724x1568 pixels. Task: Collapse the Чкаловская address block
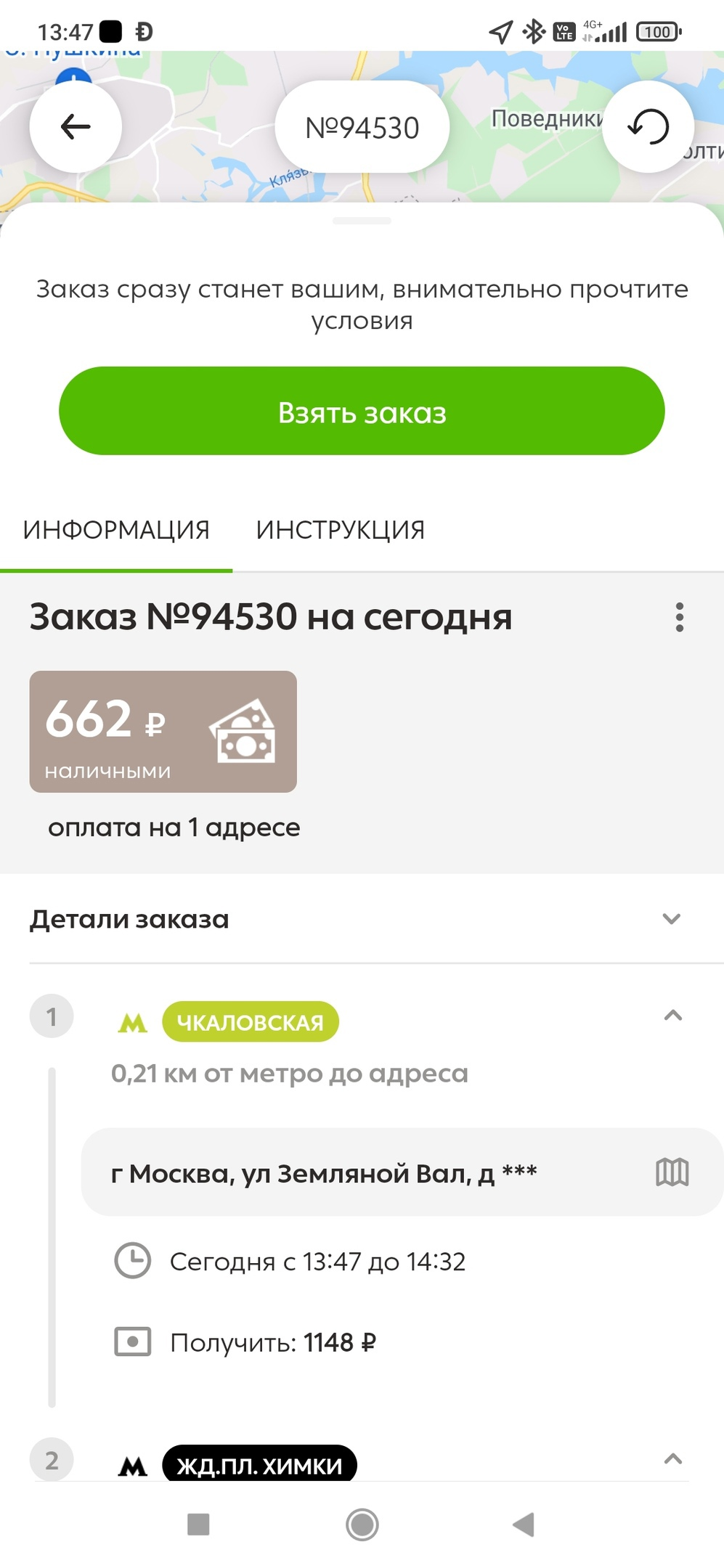(672, 1016)
